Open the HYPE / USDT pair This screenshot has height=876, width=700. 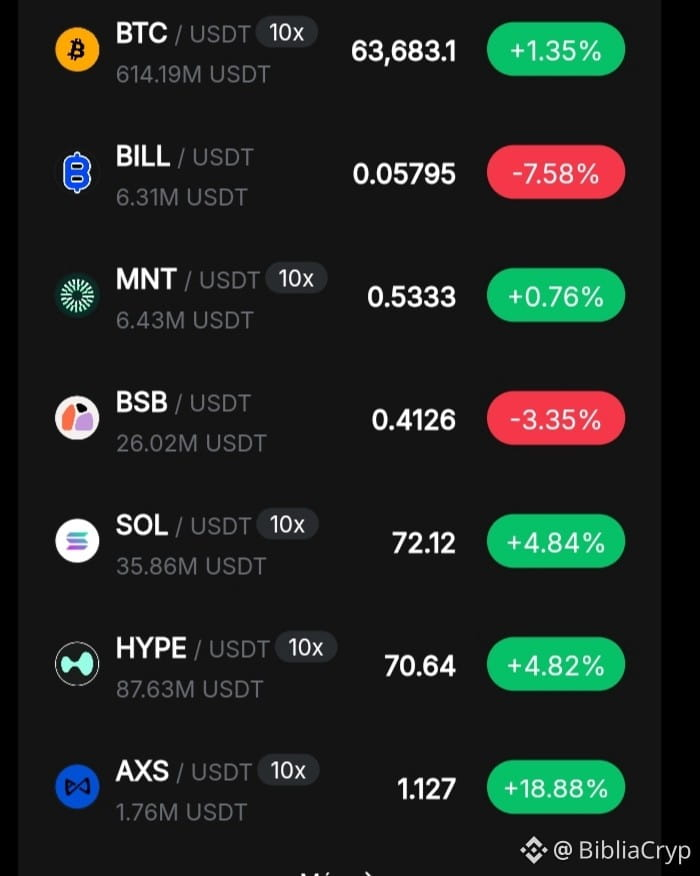(340, 664)
